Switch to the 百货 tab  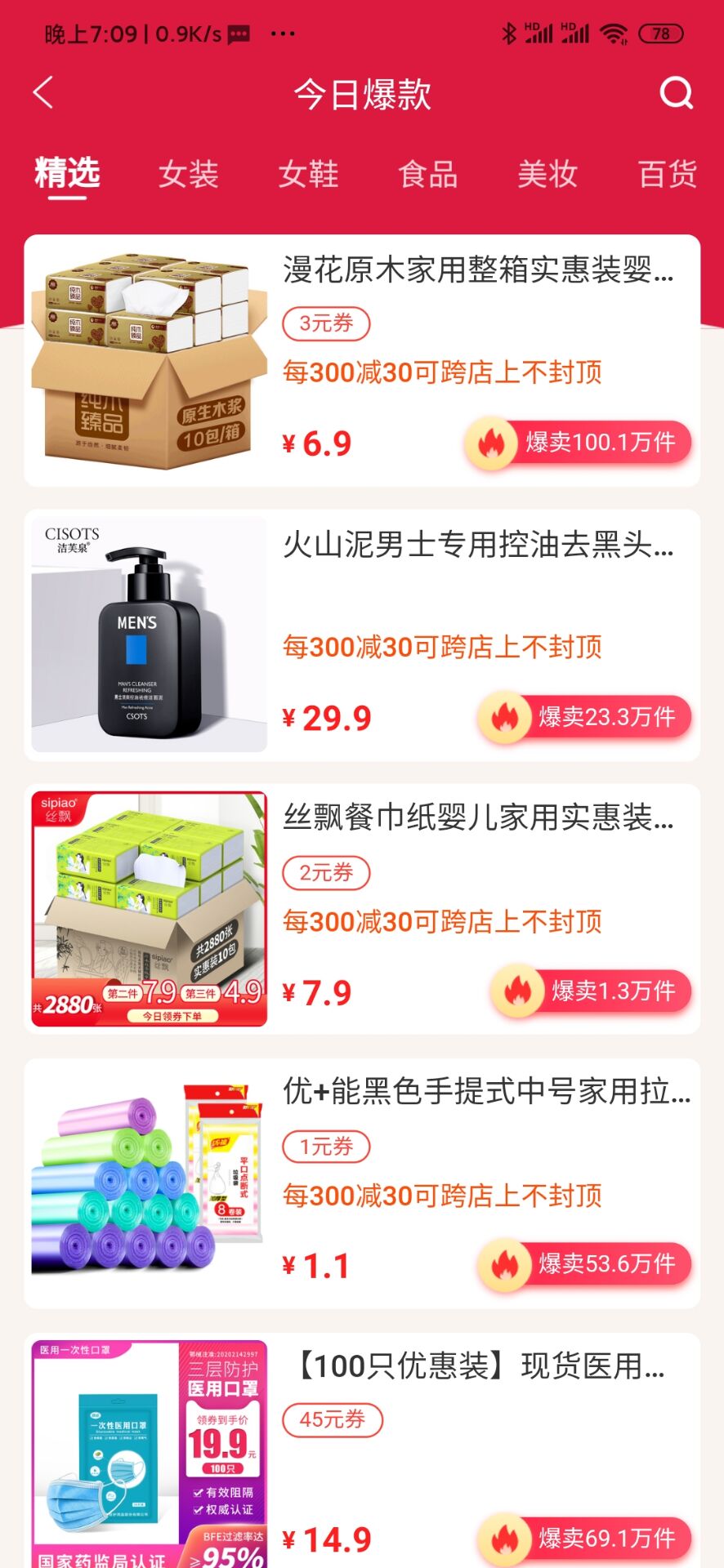668,174
